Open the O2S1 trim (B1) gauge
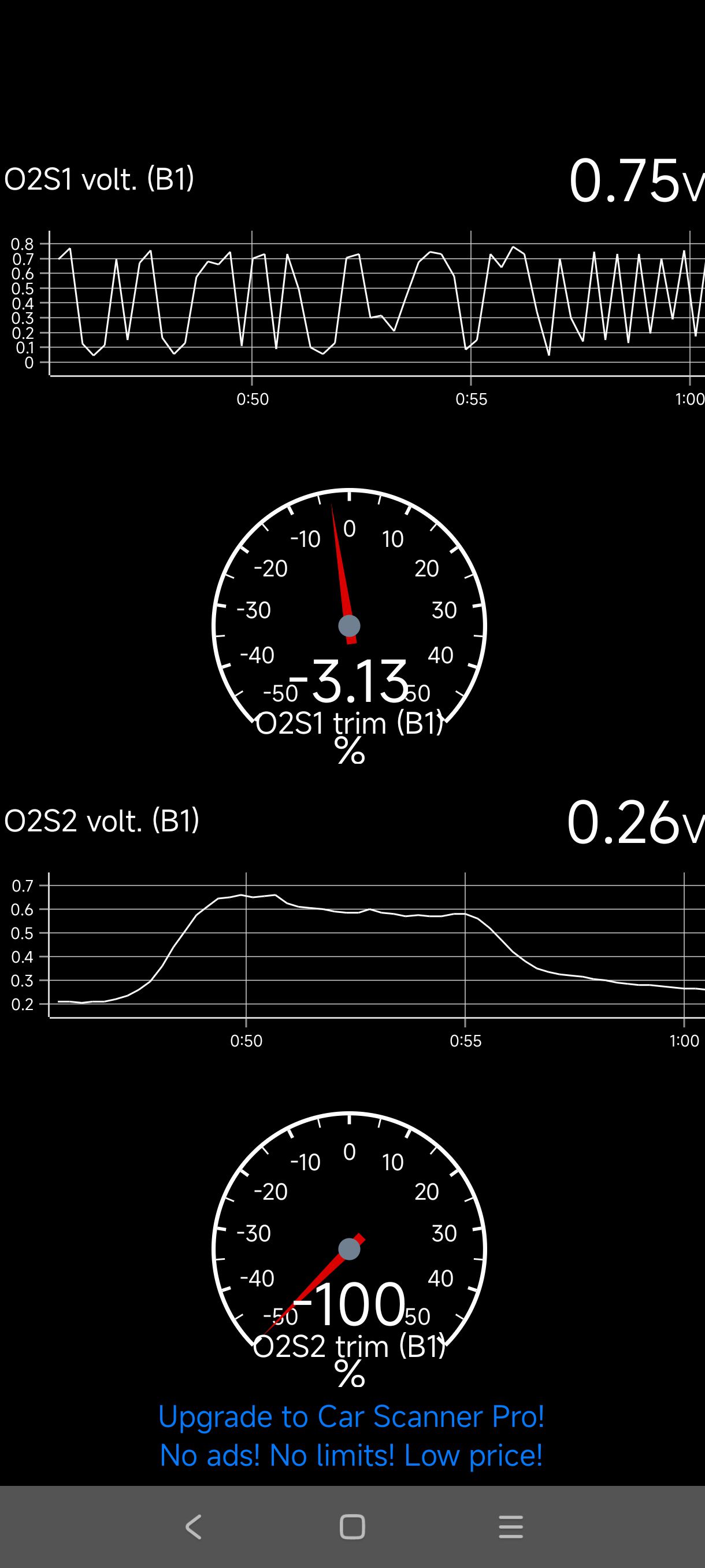This screenshot has height=1568, width=705. point(349,627)
